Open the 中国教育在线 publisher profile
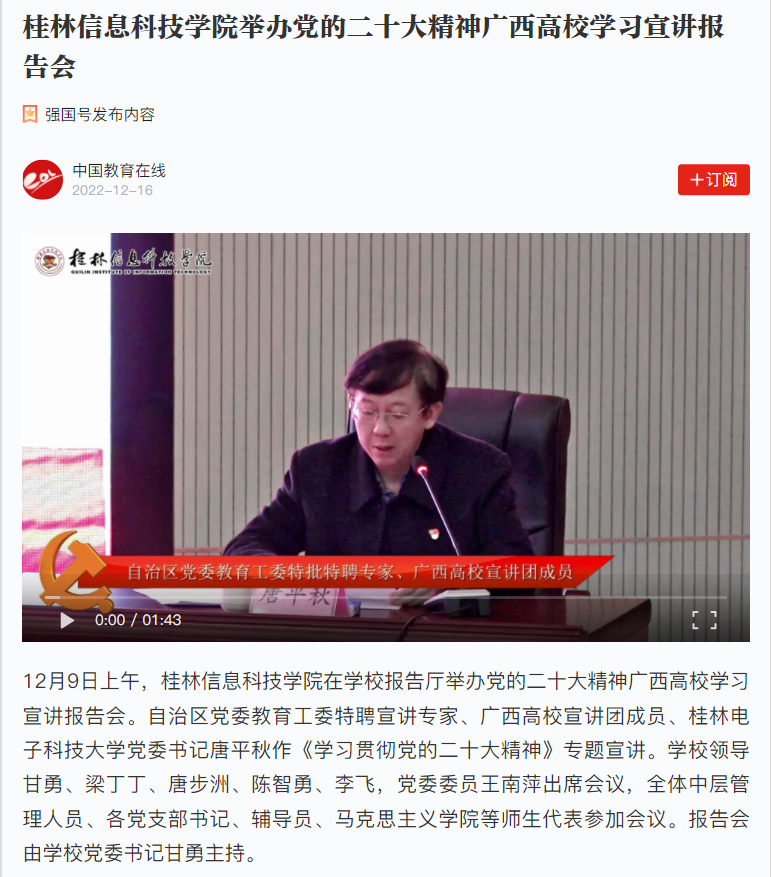The height and width of the screenshot is (877, 771). click(118, 171)
